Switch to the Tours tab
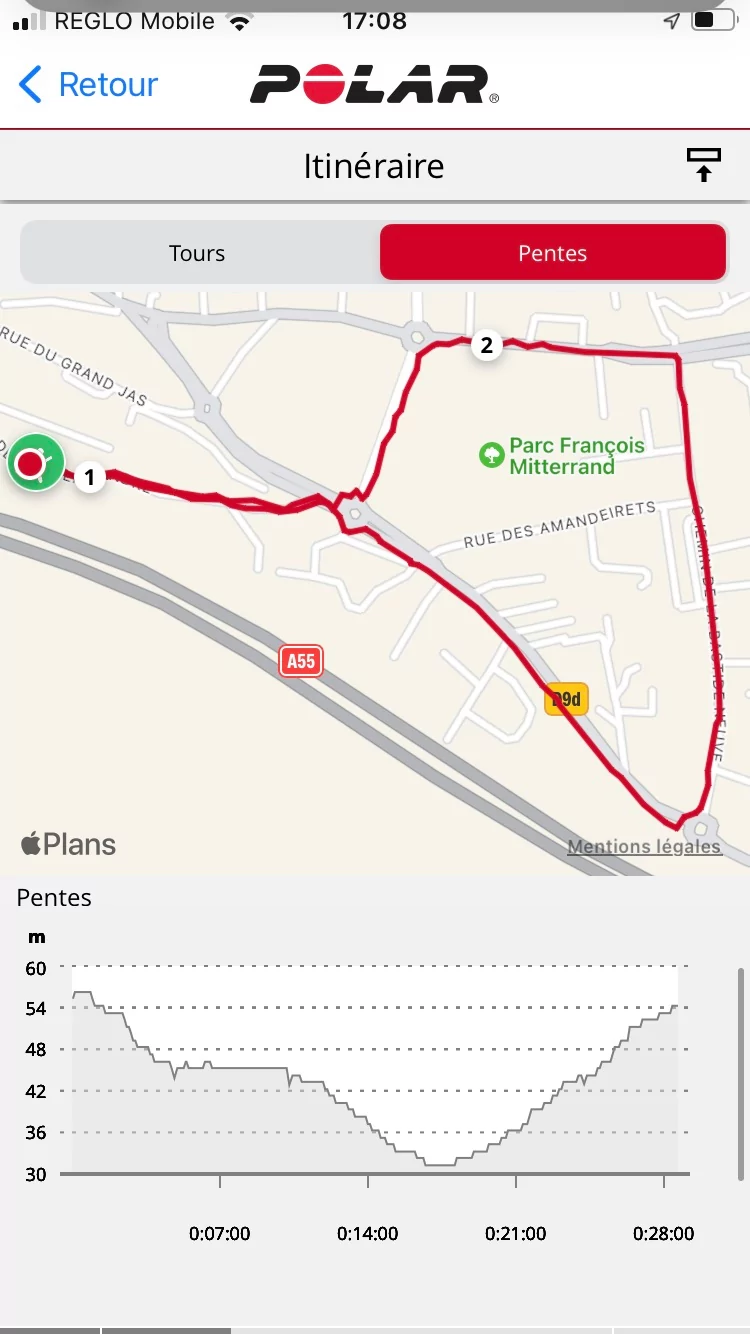Image resolution: width=750 pixels, height=1334 pixels. coord(197,253)
